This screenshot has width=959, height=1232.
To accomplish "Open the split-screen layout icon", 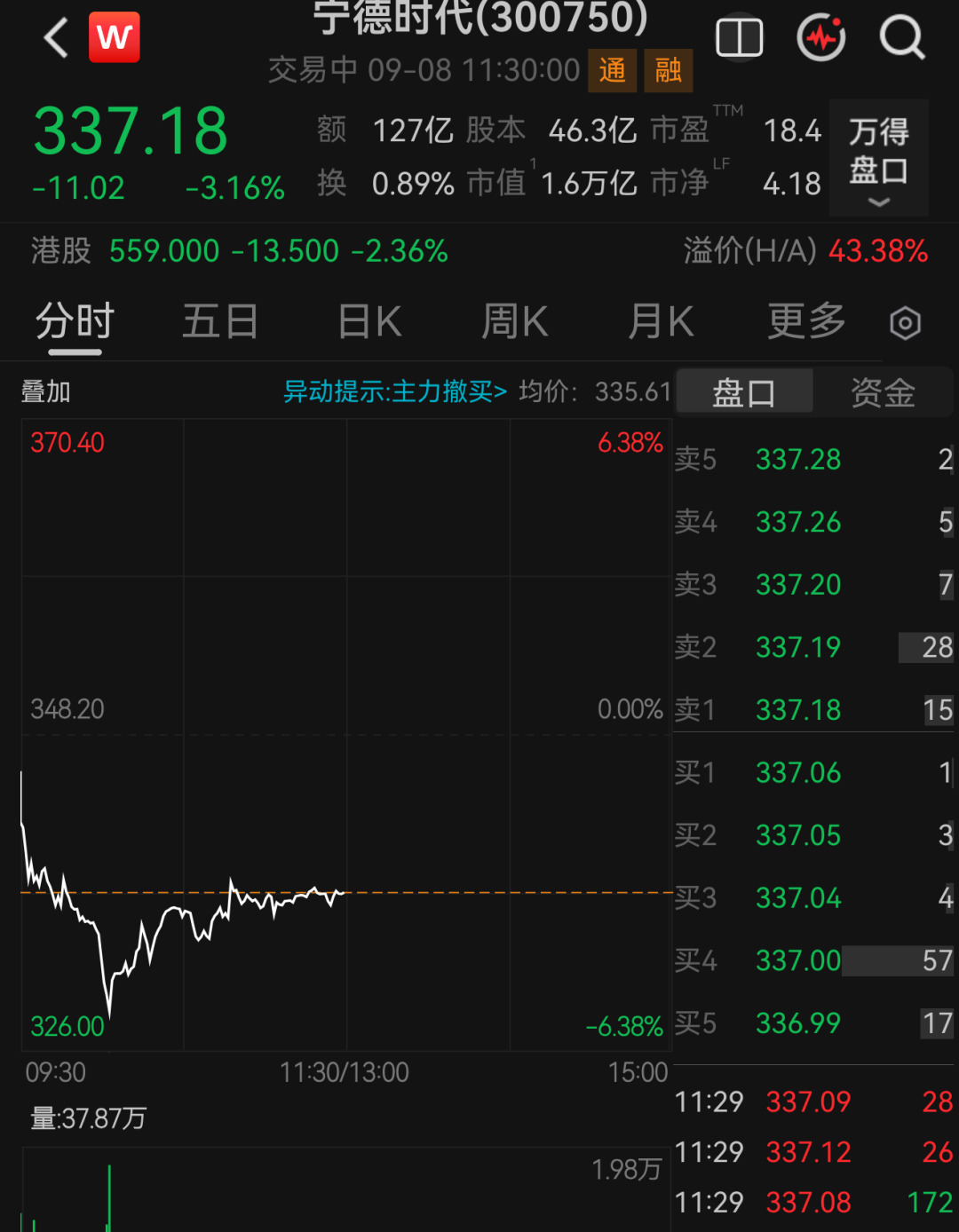I will point(739,38).
